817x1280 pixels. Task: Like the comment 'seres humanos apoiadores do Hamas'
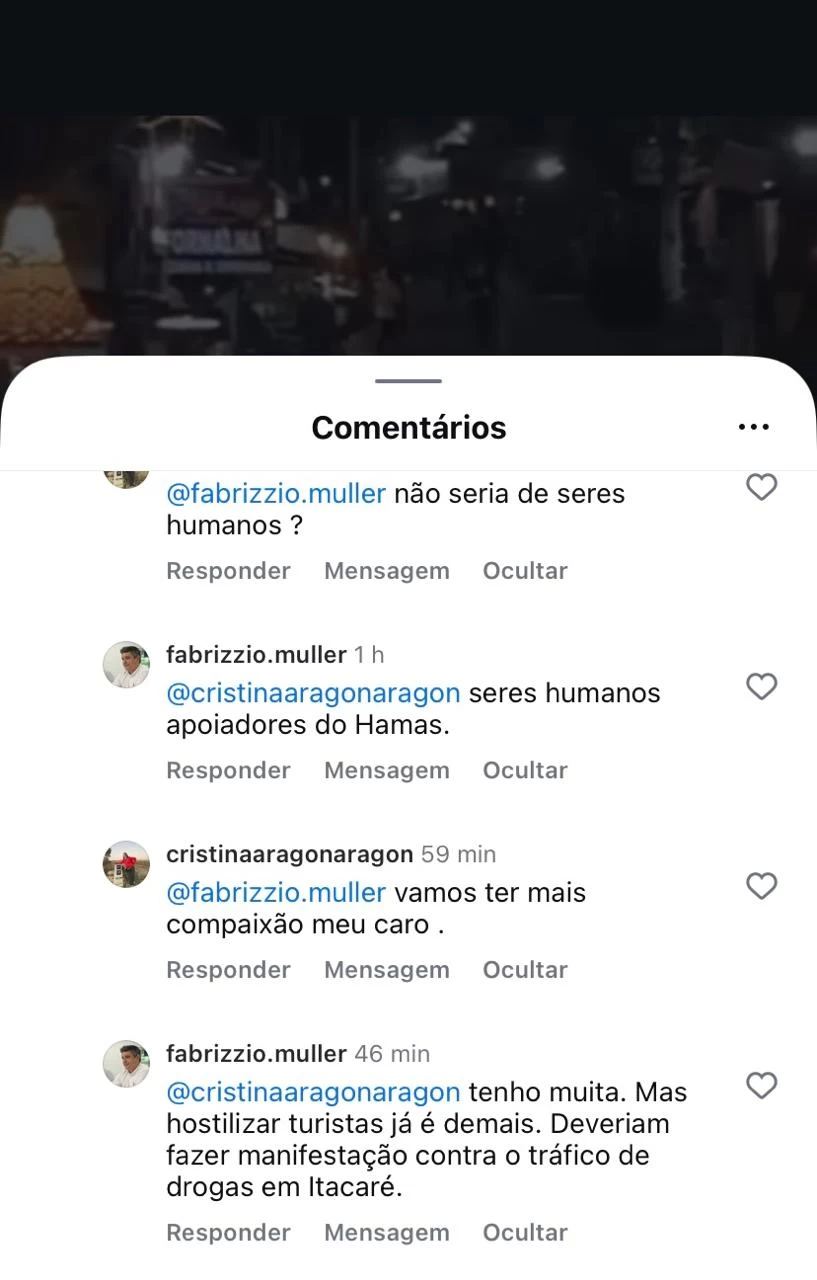click(x=762, y=687)
